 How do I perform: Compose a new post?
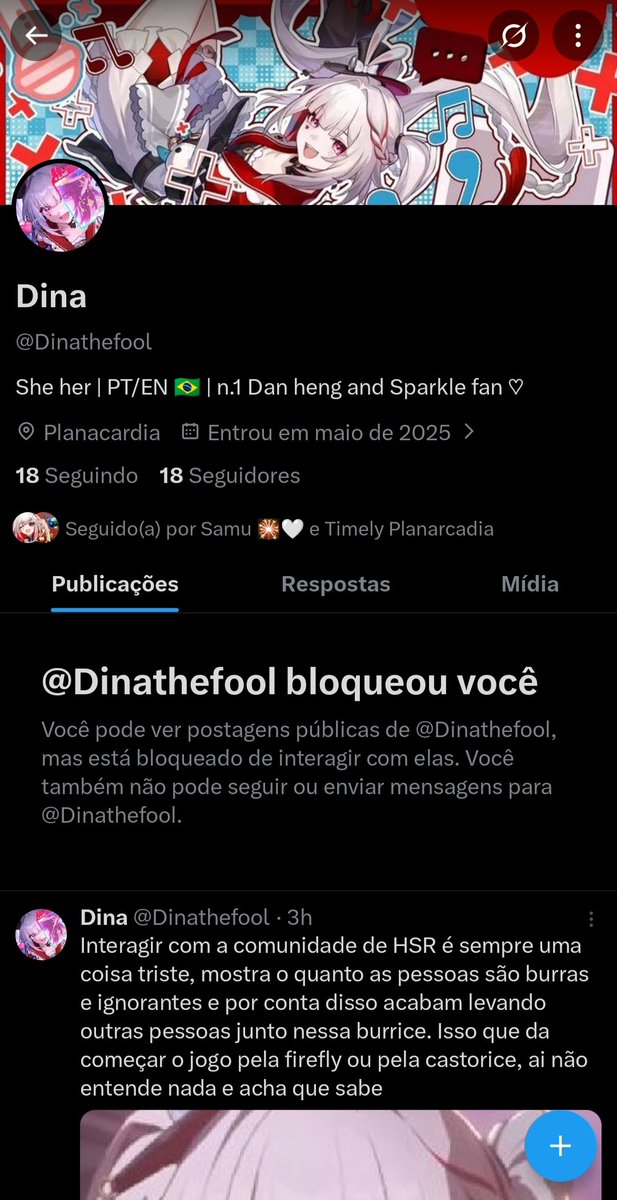click(x=560, y=1146)
